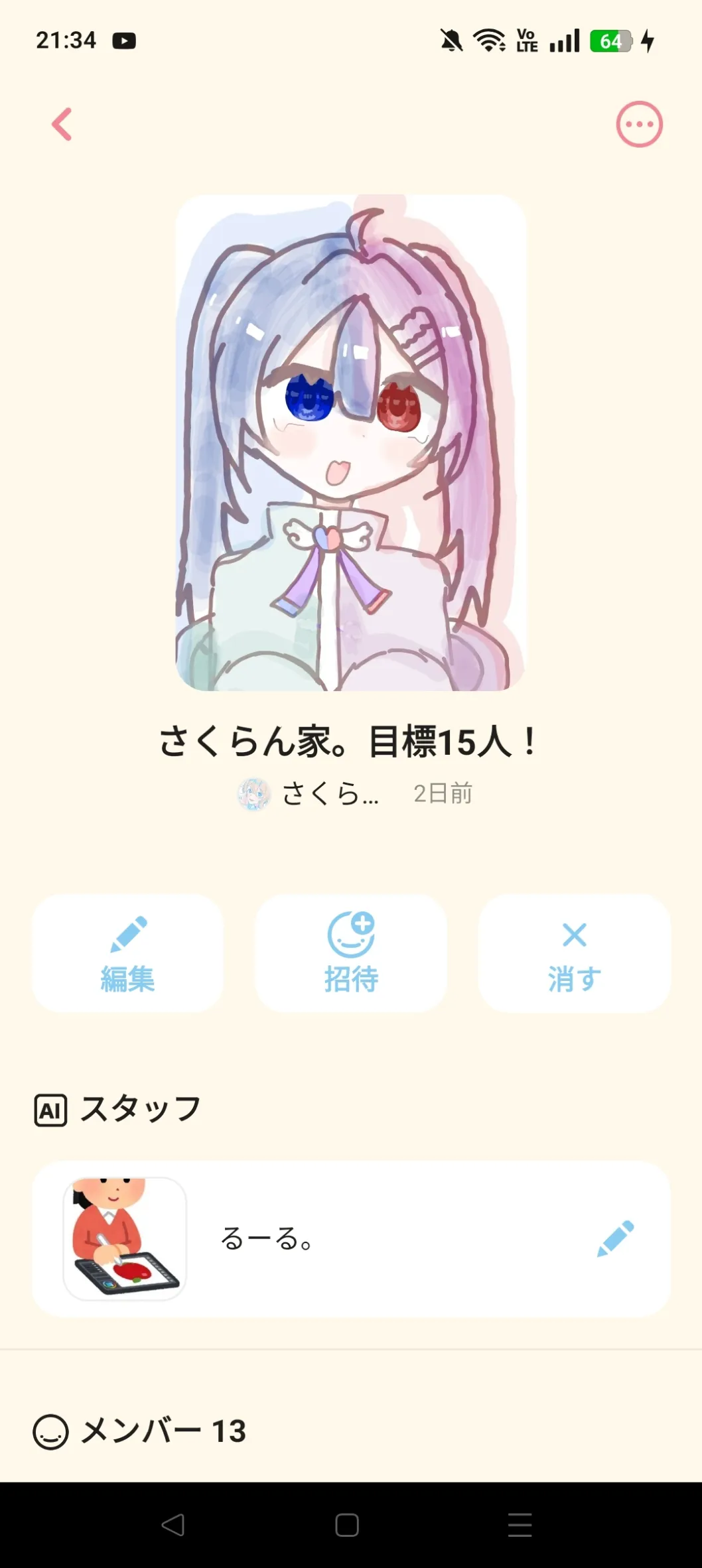View creator さくら... profile
The image size is (702, 1568).
[x=309, y=794]
